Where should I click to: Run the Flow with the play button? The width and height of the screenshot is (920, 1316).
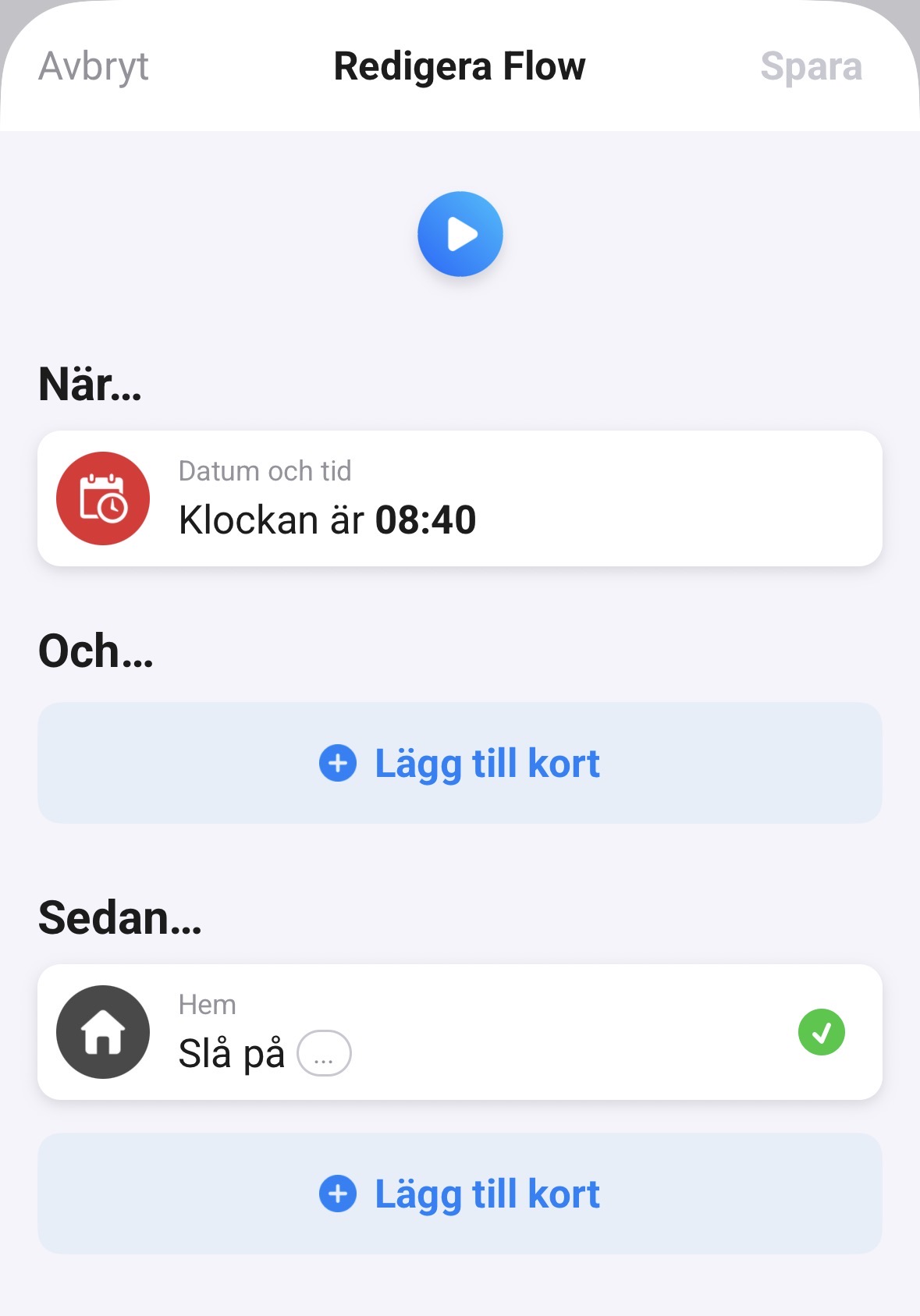click(x=460, y=234)
